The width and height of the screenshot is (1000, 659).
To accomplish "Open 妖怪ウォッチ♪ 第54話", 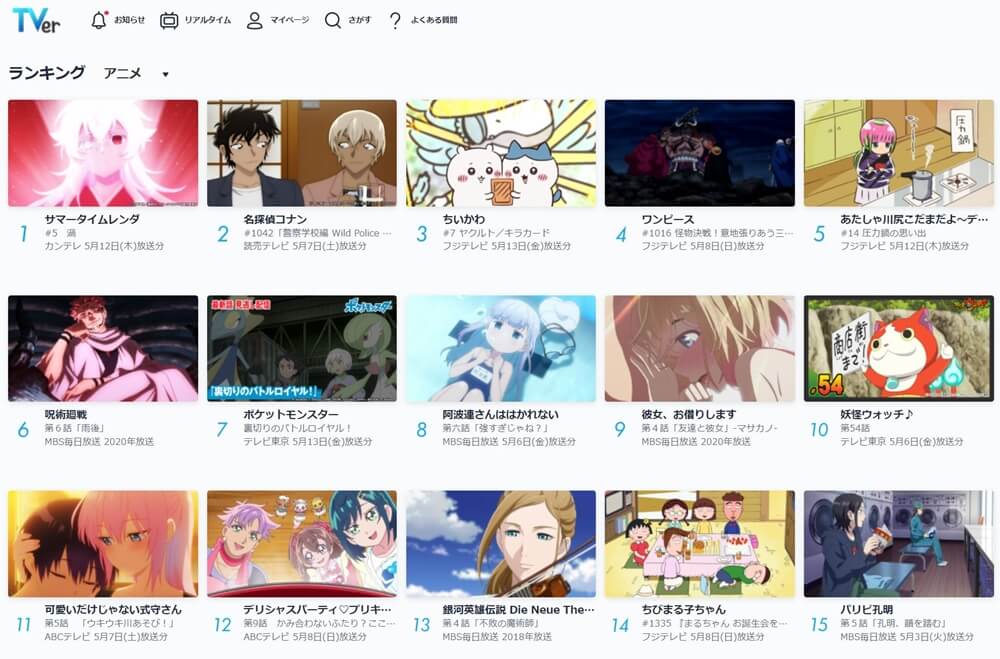I will 898,349.
